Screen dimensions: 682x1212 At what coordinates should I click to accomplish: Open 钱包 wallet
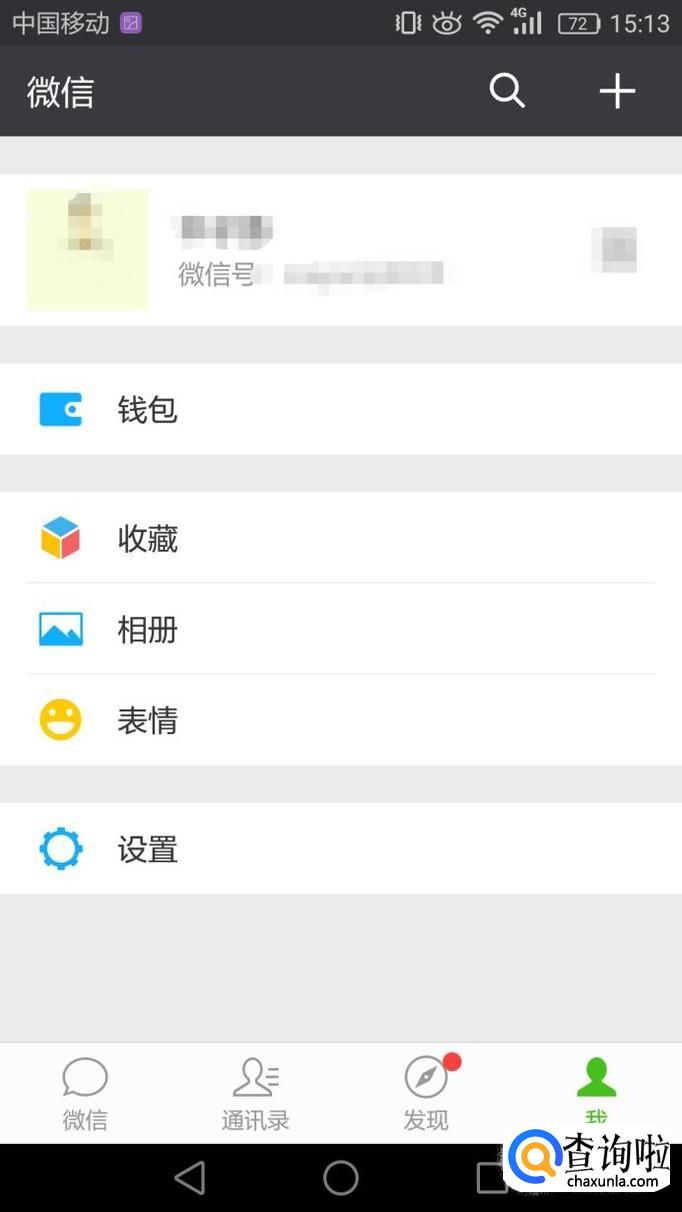tap(340, 409)
